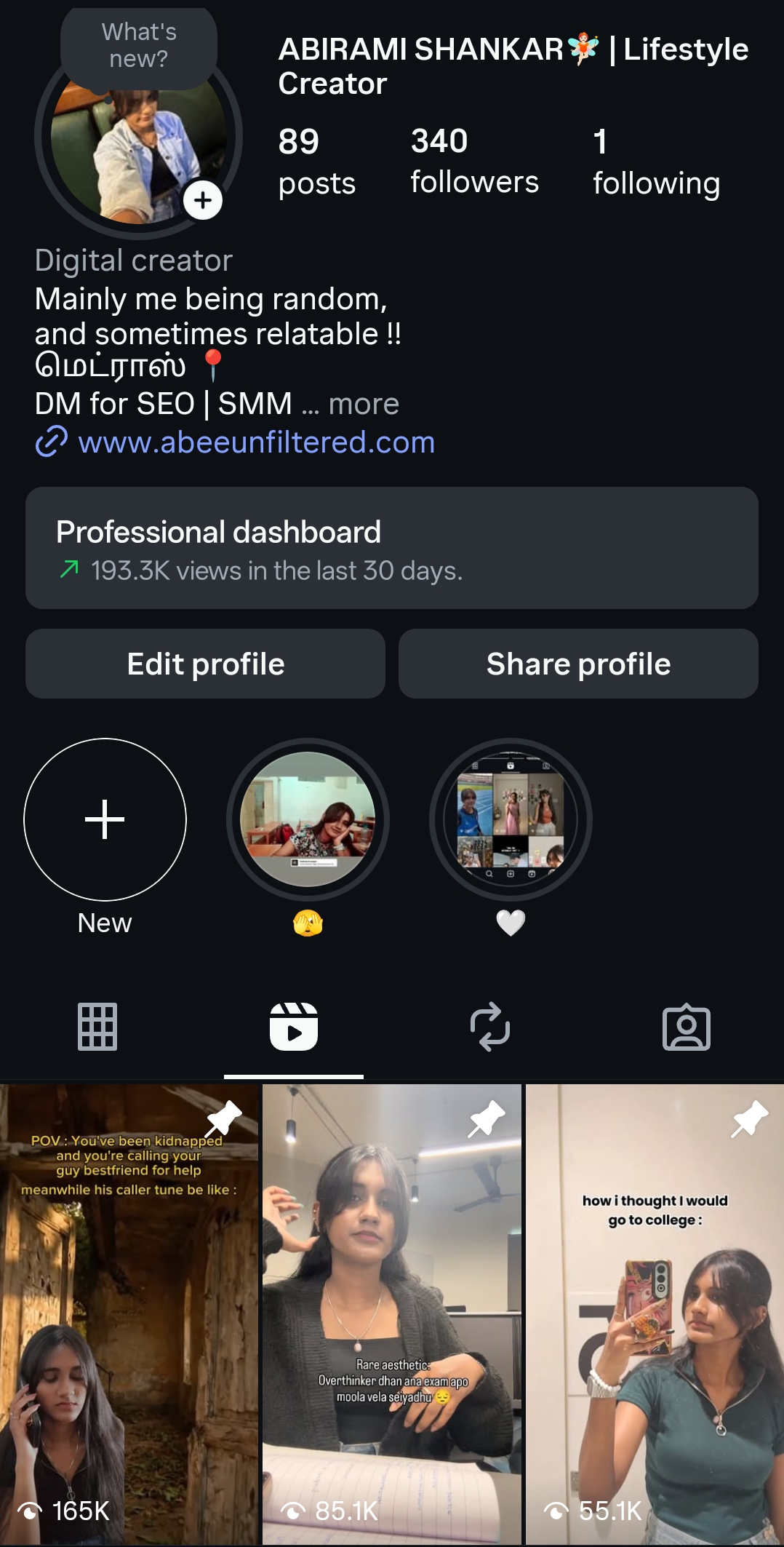This screenshot has height=1547, width=784.
Task: Switch to the reposts tab
Action: pos(490,1027)
